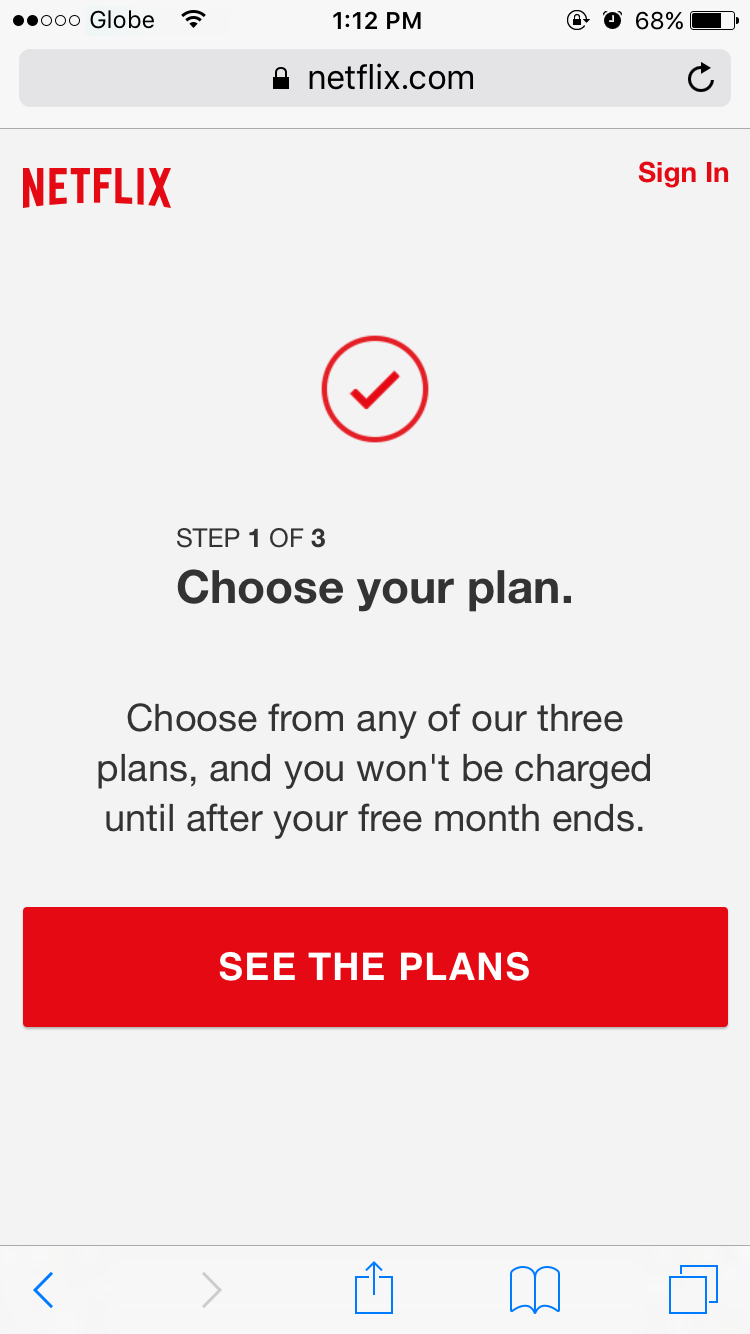This screenshot has width=750, height=1334.
Task: Select the red checkmark circle icon
Action: (x=374, y=388)
